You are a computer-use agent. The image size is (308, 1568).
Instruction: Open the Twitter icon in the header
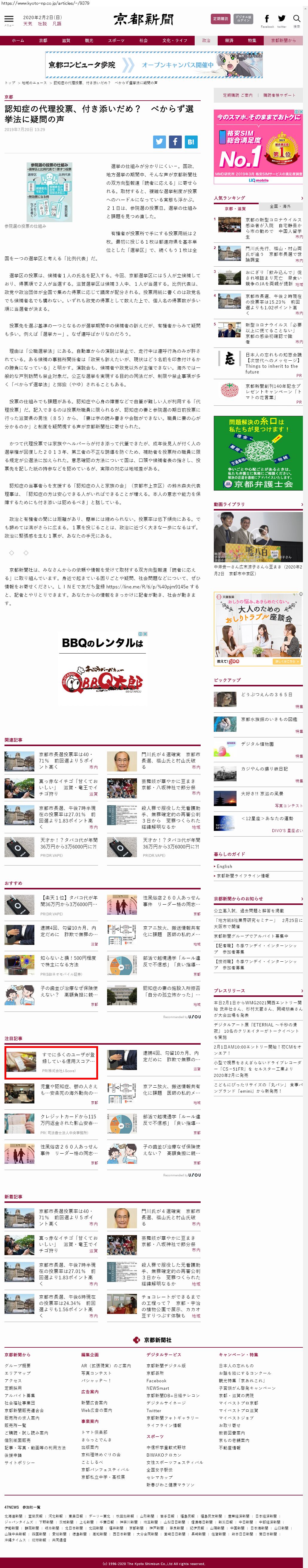[281, 20]
